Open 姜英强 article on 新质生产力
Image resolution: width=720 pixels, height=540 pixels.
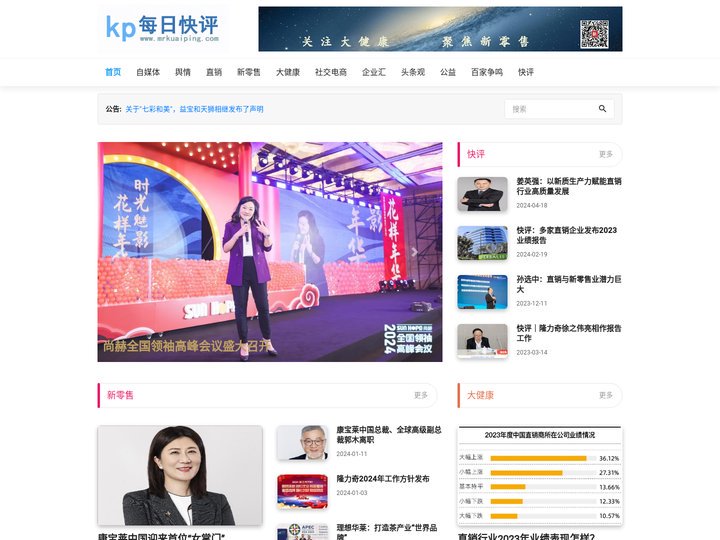pos(568,186)
